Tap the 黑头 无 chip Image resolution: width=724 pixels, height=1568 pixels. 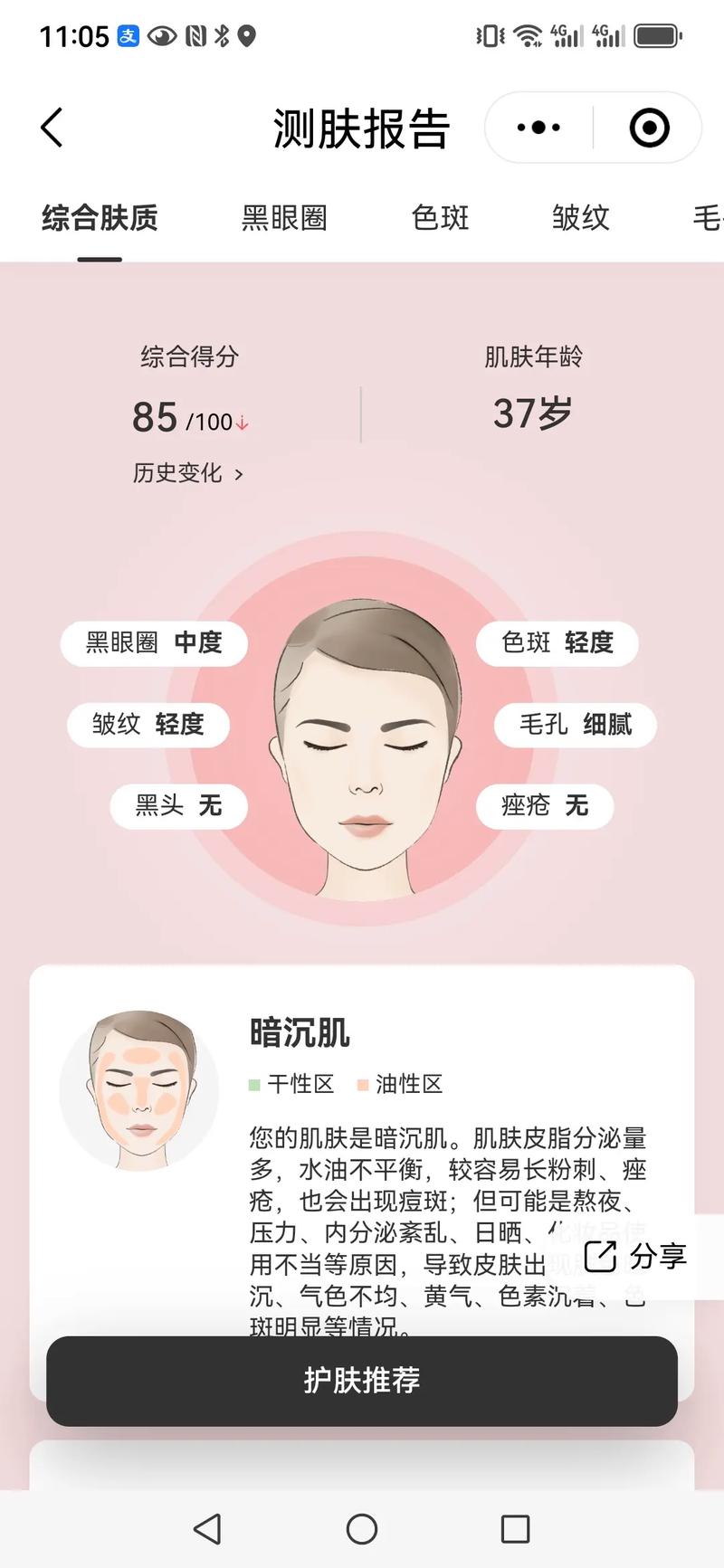(178, 805)
